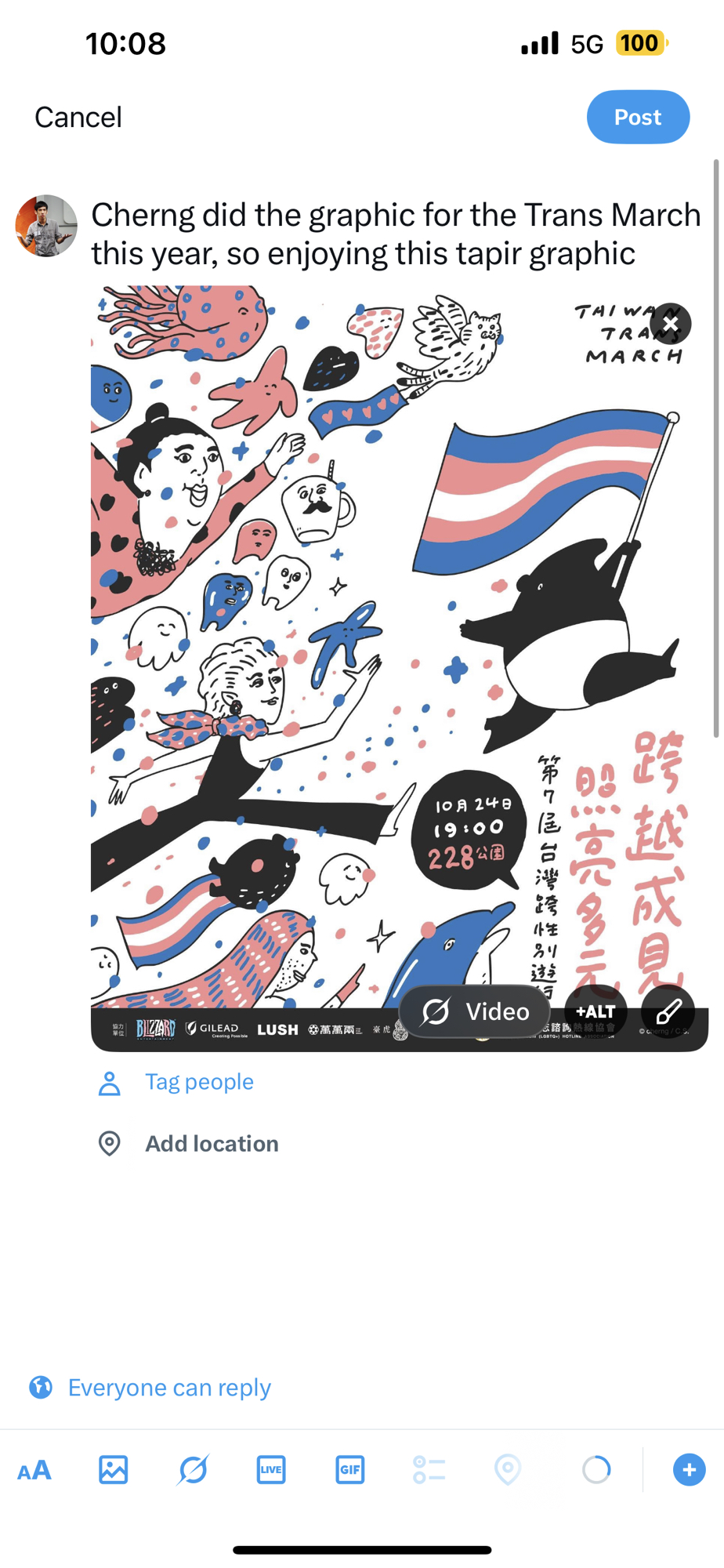The width and height of the screenshot is (724, 1568).
Task: Remove the attached image
Action: [x=670, y=324]
